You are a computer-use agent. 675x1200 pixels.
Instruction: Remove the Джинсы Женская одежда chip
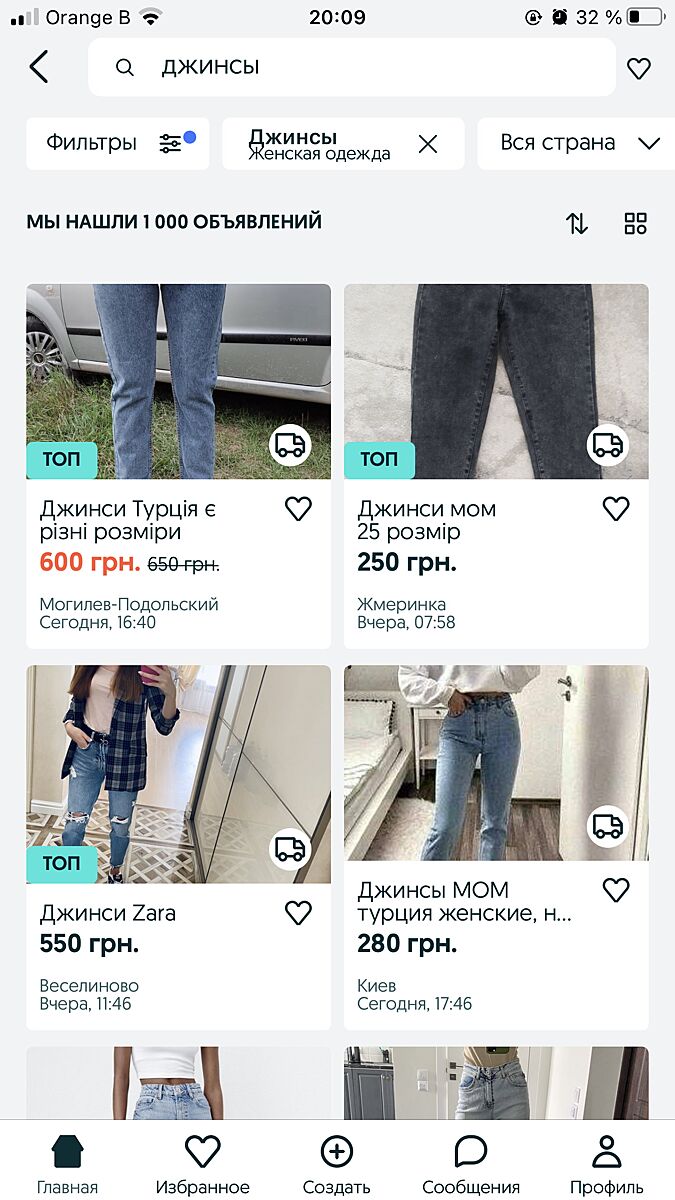coord(428,144)
